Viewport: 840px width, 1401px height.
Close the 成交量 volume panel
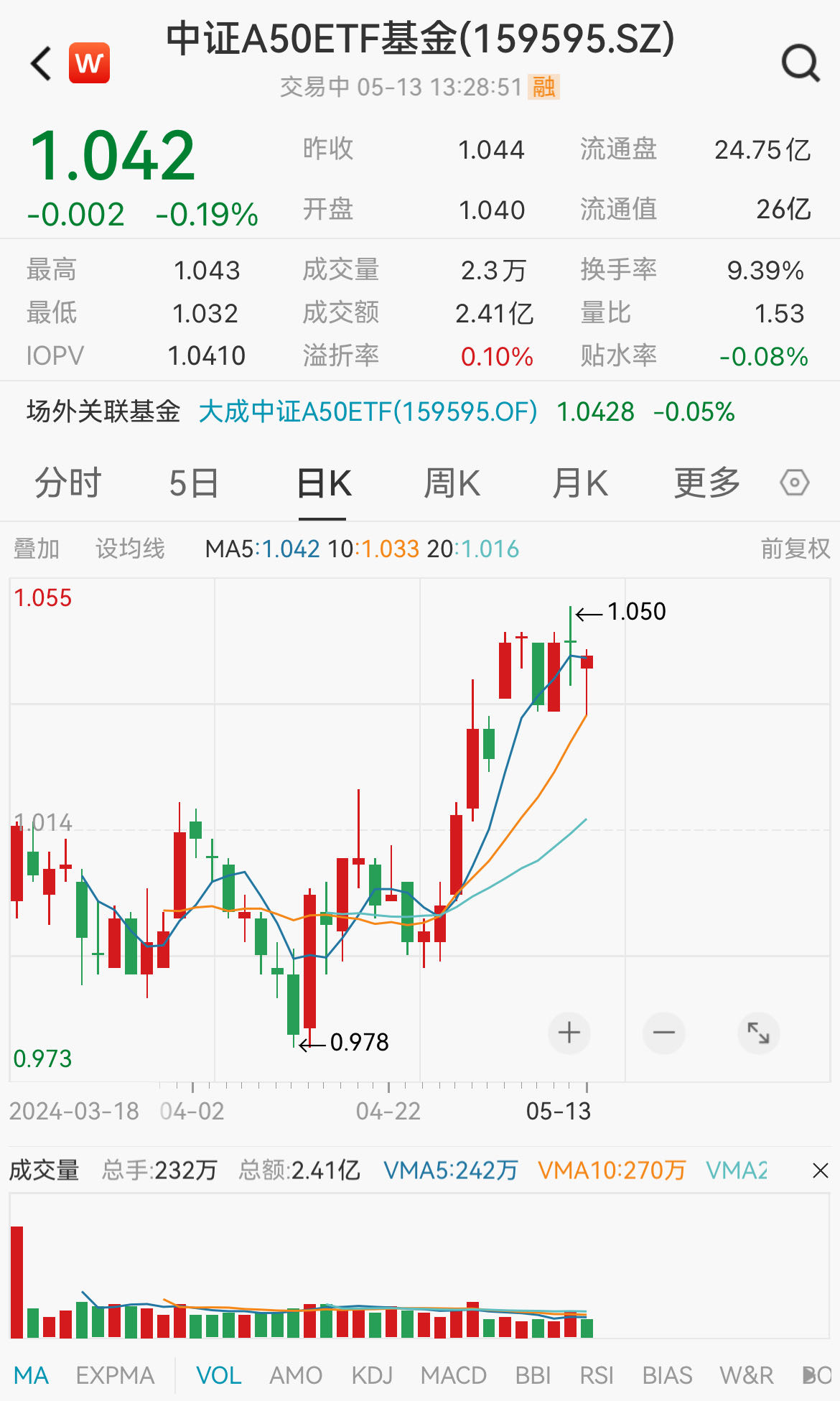coord(821,1170)
